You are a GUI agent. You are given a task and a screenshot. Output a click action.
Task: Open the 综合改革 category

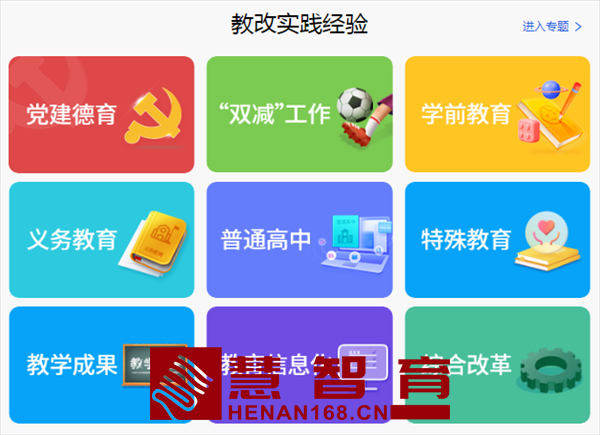coord(497,345)
